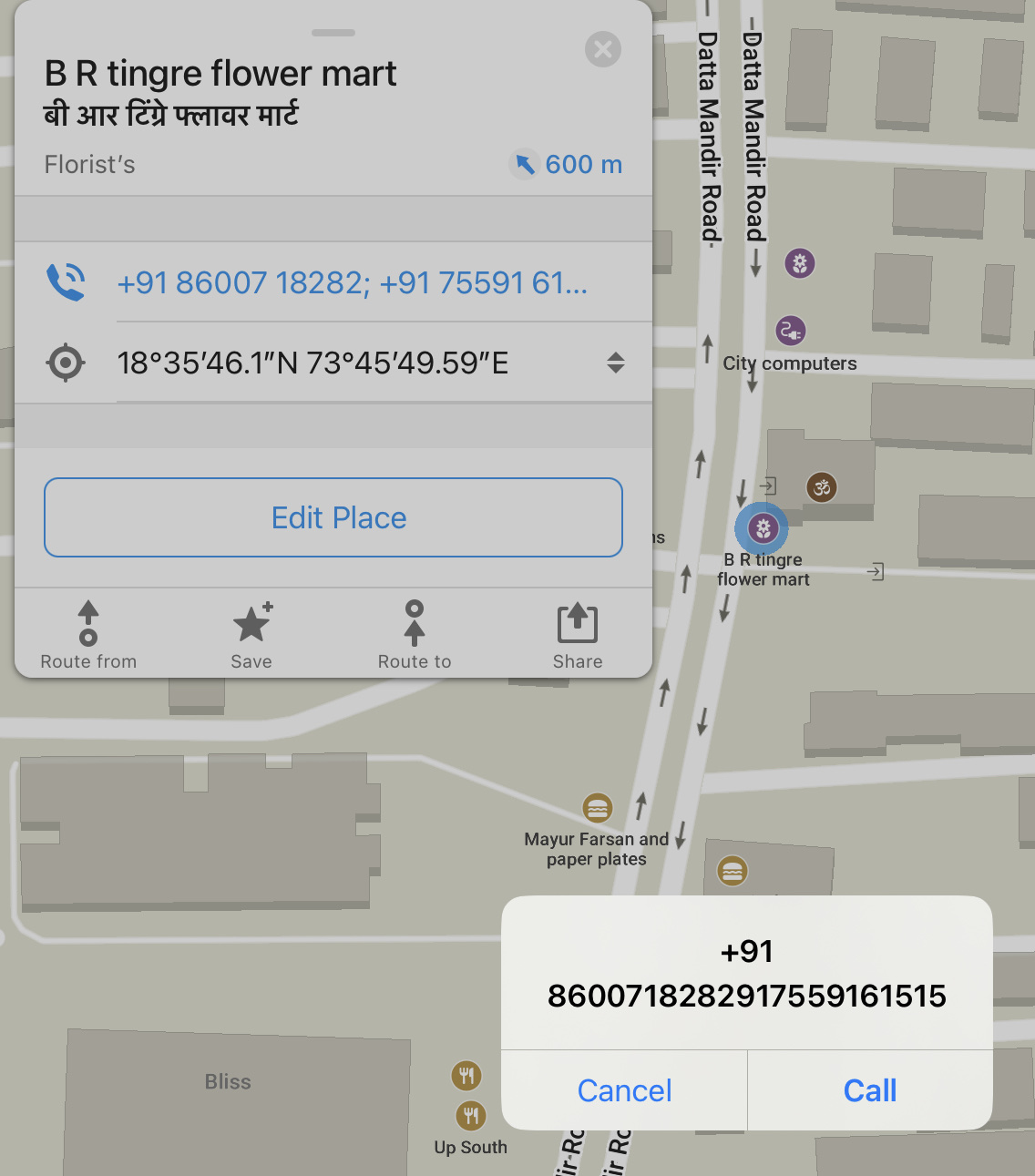Tap the coordinates 18°35'46.1"N value
The height and width of the screenshot is (1176, 1035).
pos(313,362)
